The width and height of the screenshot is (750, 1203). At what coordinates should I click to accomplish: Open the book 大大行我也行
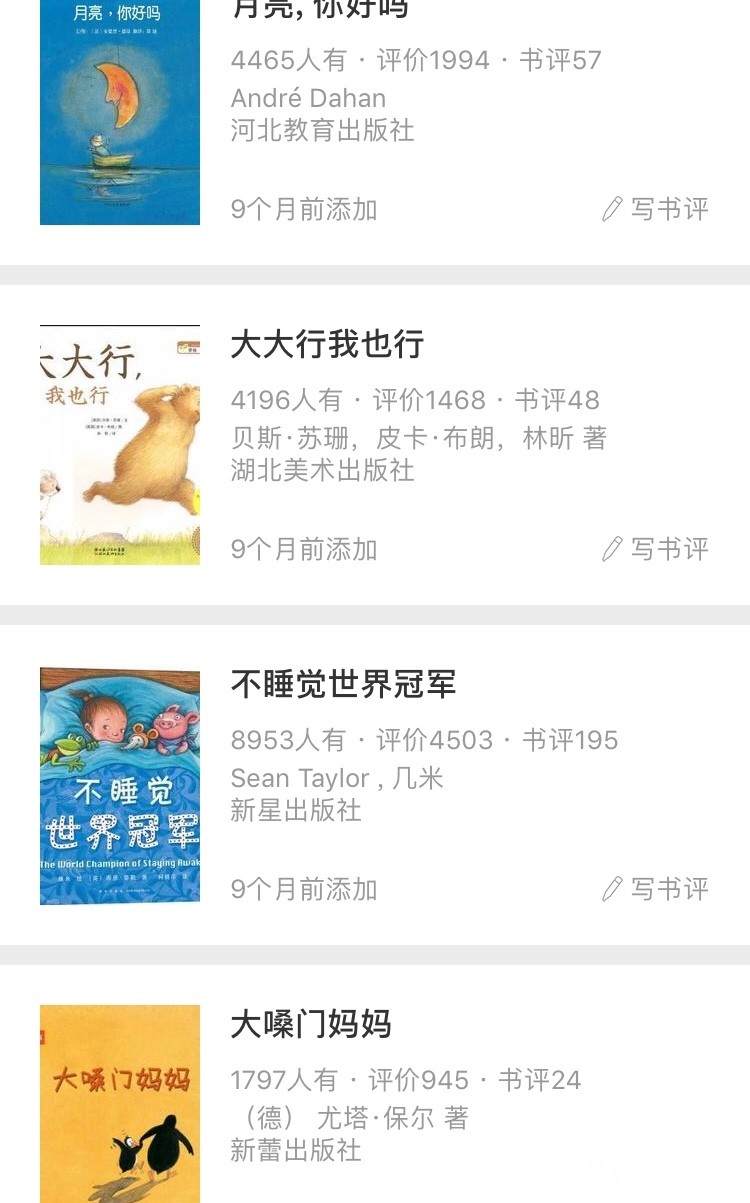(x=327, y=345)
